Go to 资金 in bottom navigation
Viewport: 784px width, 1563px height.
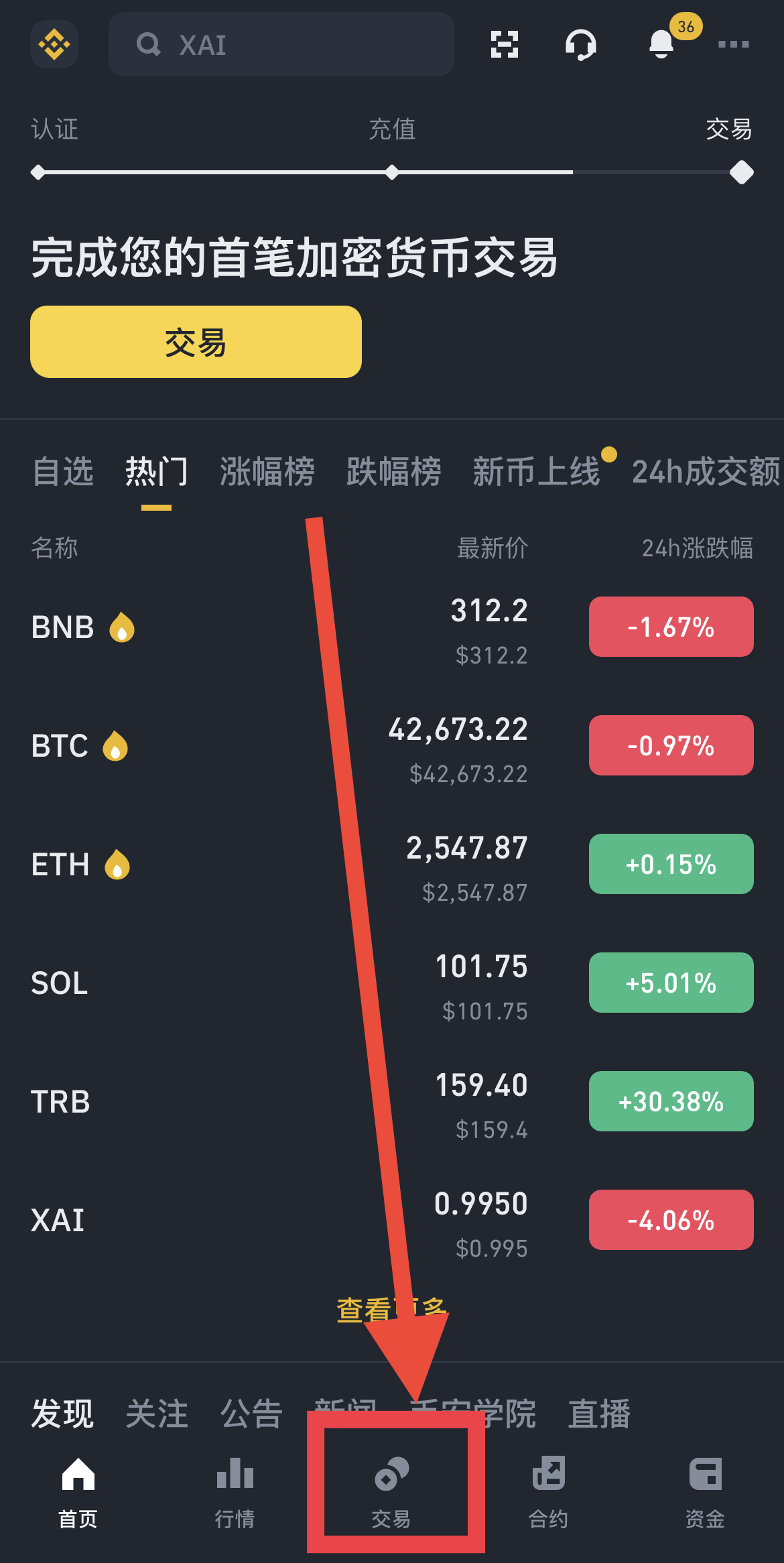(x=705, y=1492)
